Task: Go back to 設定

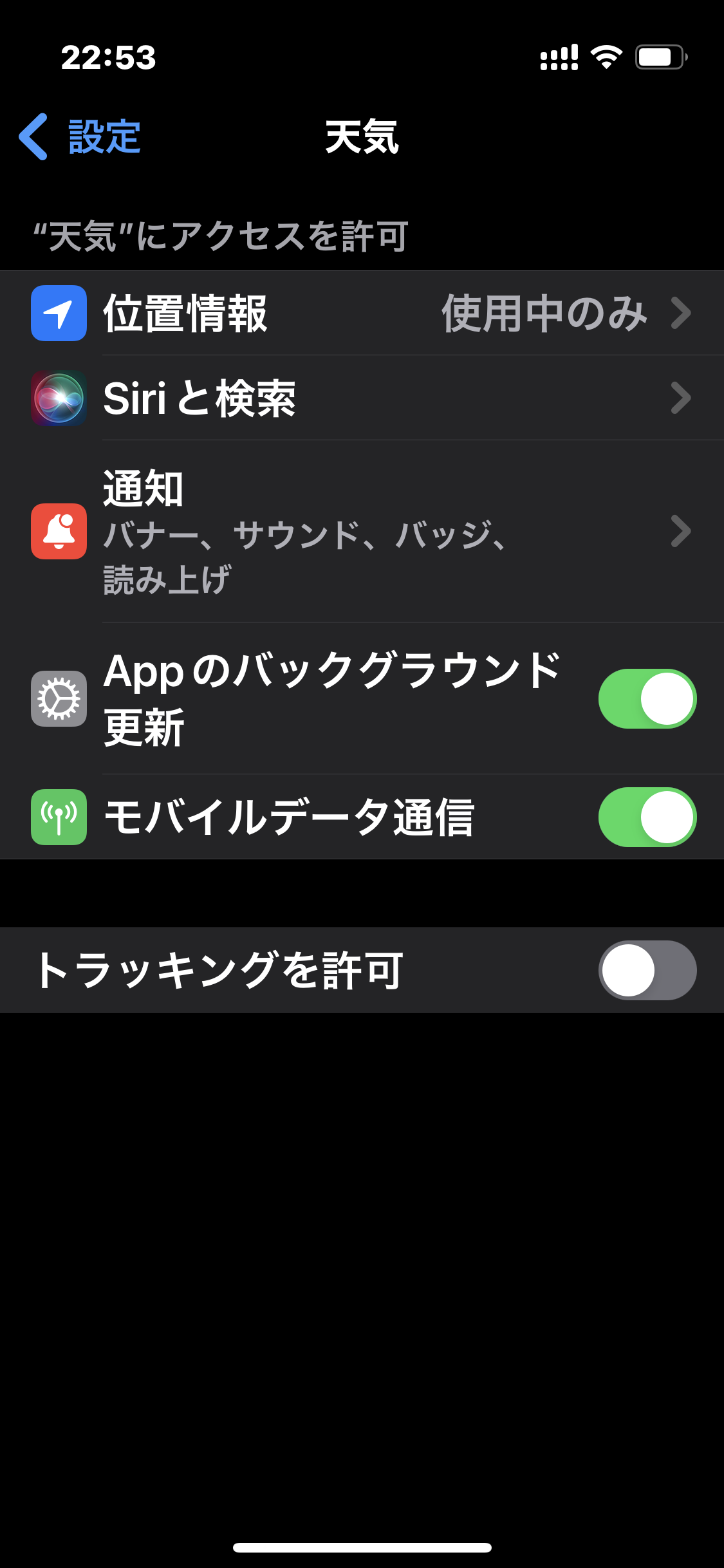Action: point(80,136)
